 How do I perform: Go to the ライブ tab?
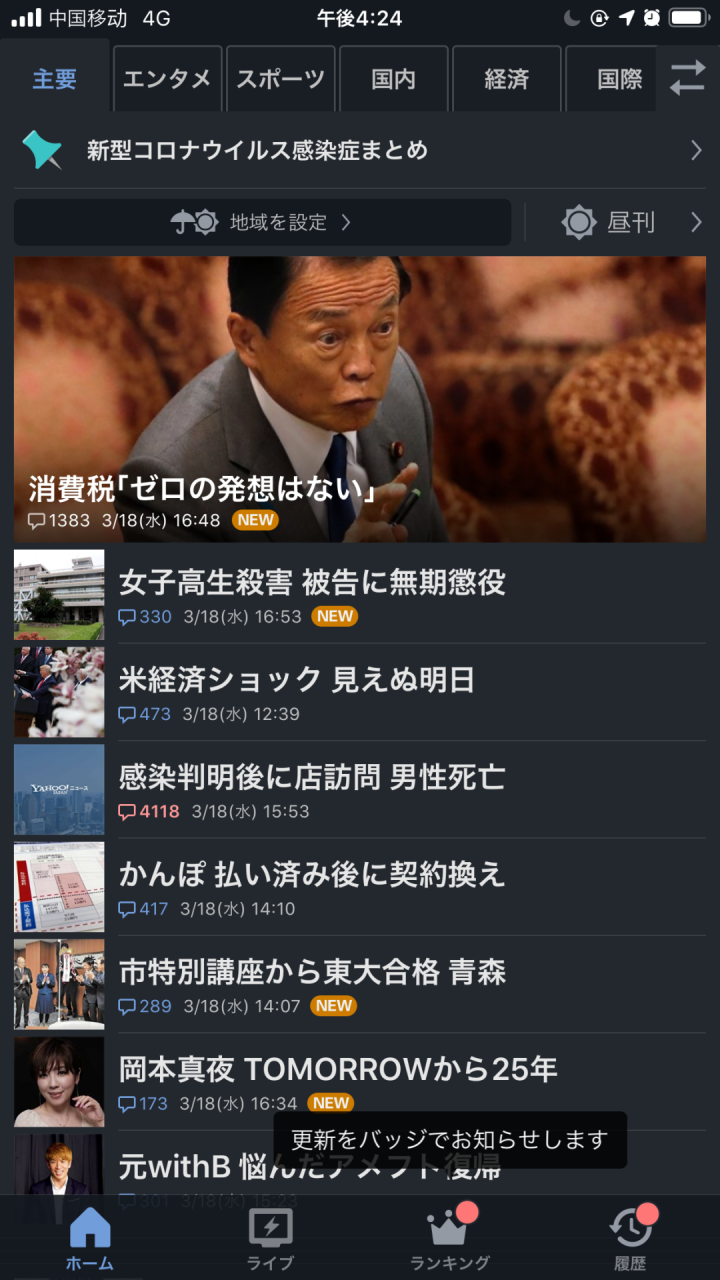[x=270, y=1238]
